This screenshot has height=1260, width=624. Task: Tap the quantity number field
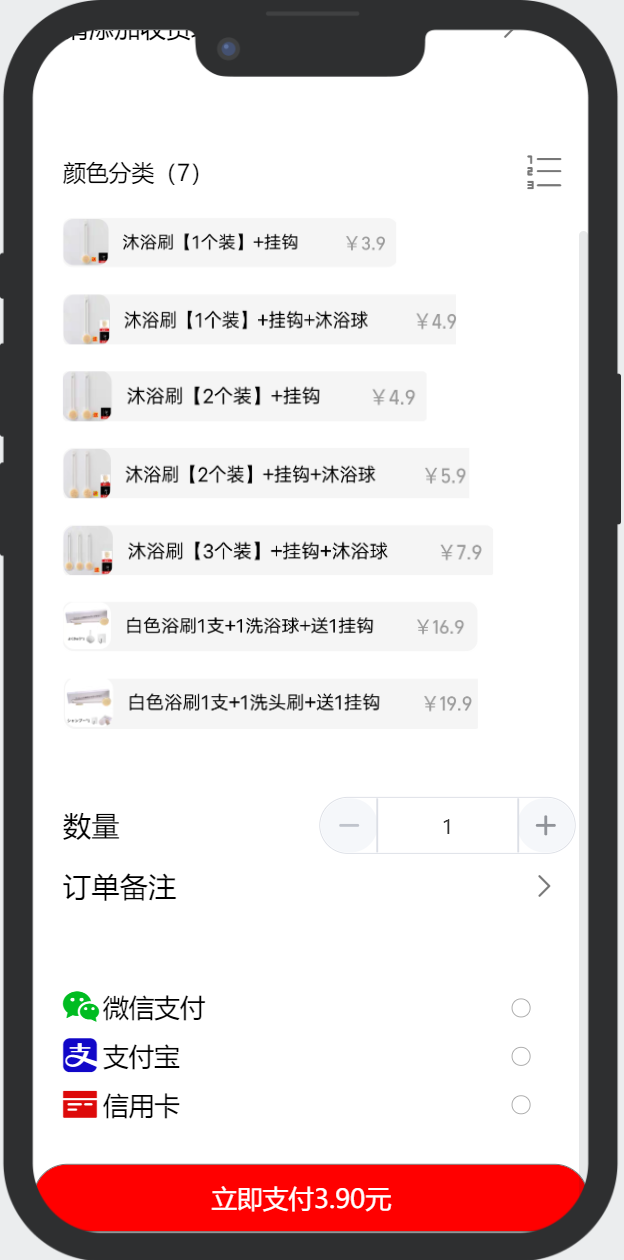pos(447,826)
